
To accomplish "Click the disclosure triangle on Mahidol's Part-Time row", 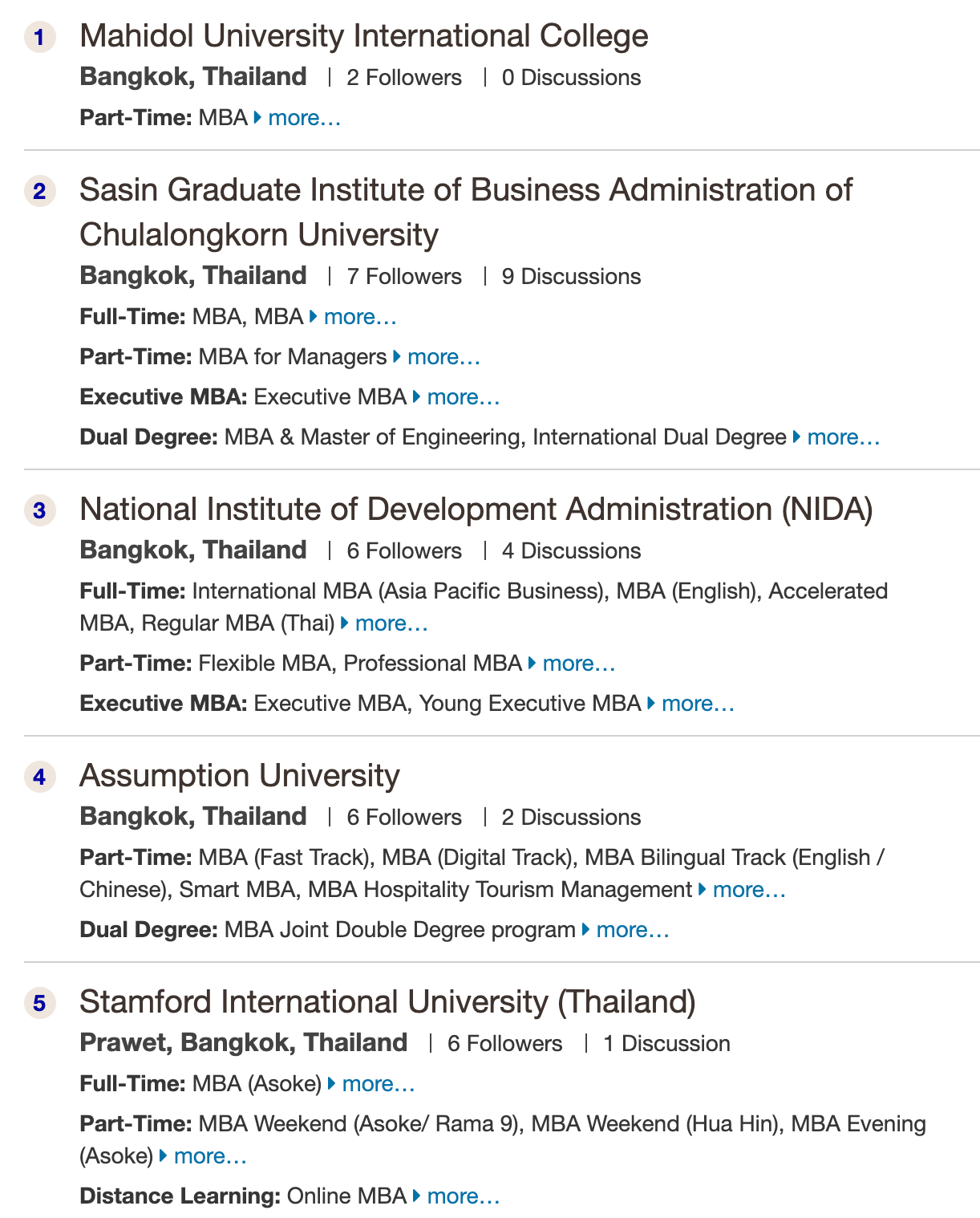I will click(257, 118).
